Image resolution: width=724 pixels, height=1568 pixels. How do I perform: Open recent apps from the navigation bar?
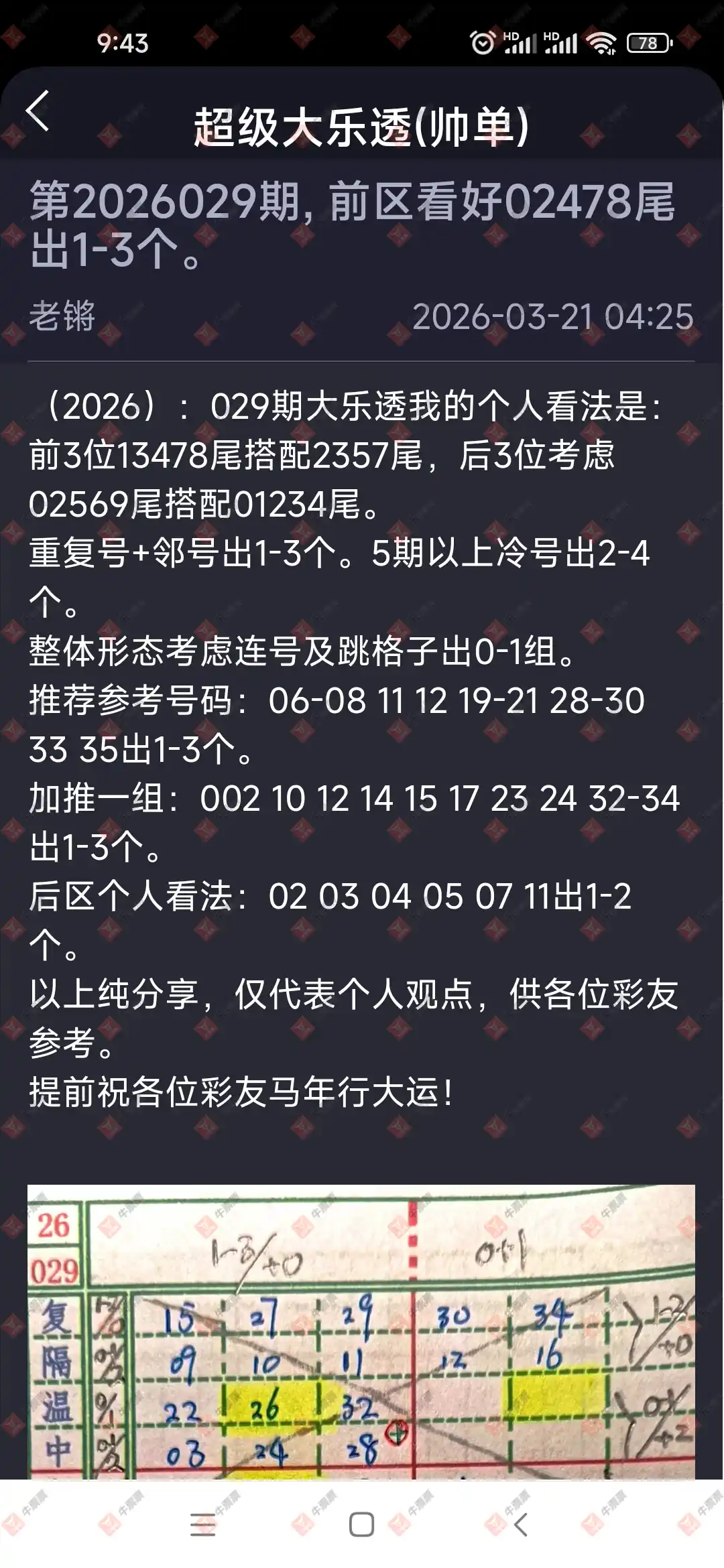202,1525
